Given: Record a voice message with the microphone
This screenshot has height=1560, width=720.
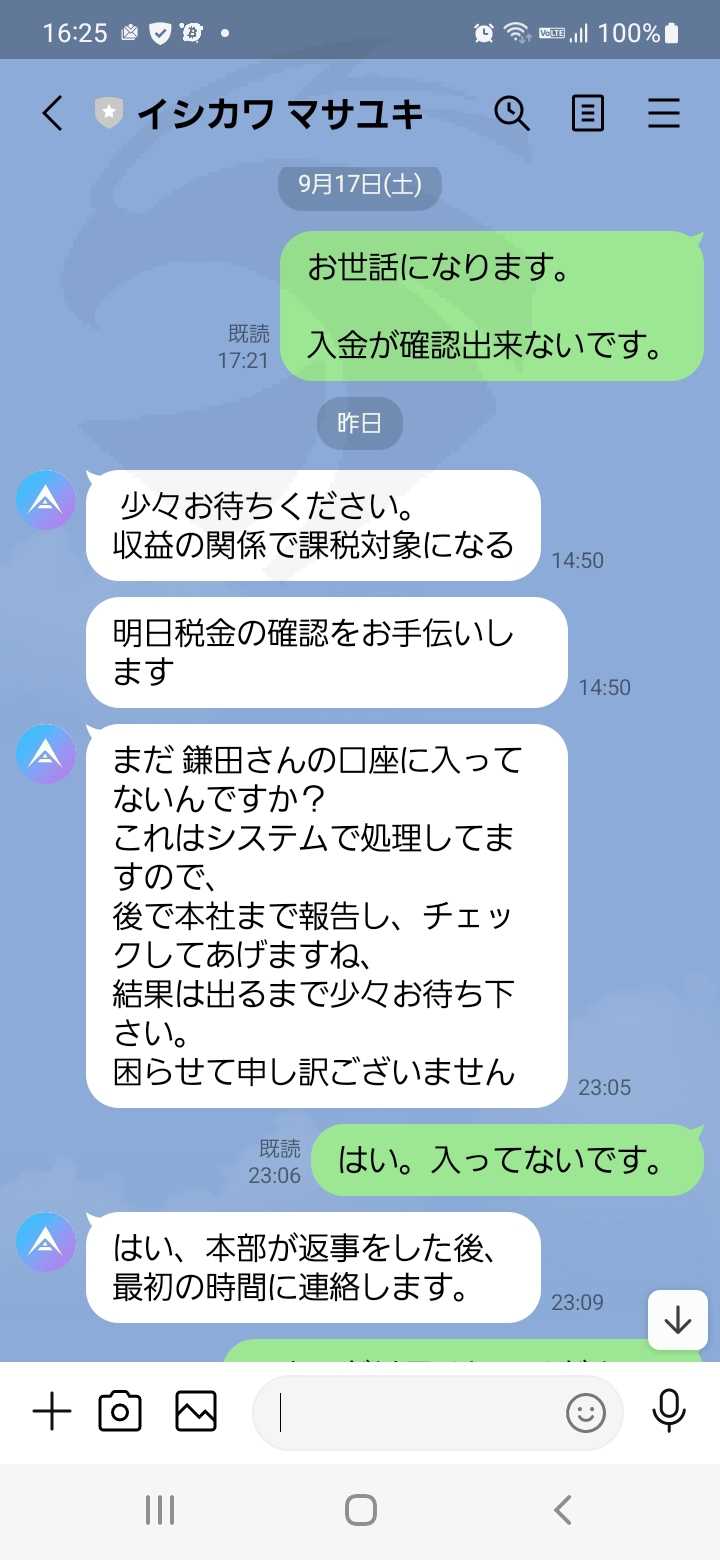Looking at the screenshot, I should [669, 1412].
